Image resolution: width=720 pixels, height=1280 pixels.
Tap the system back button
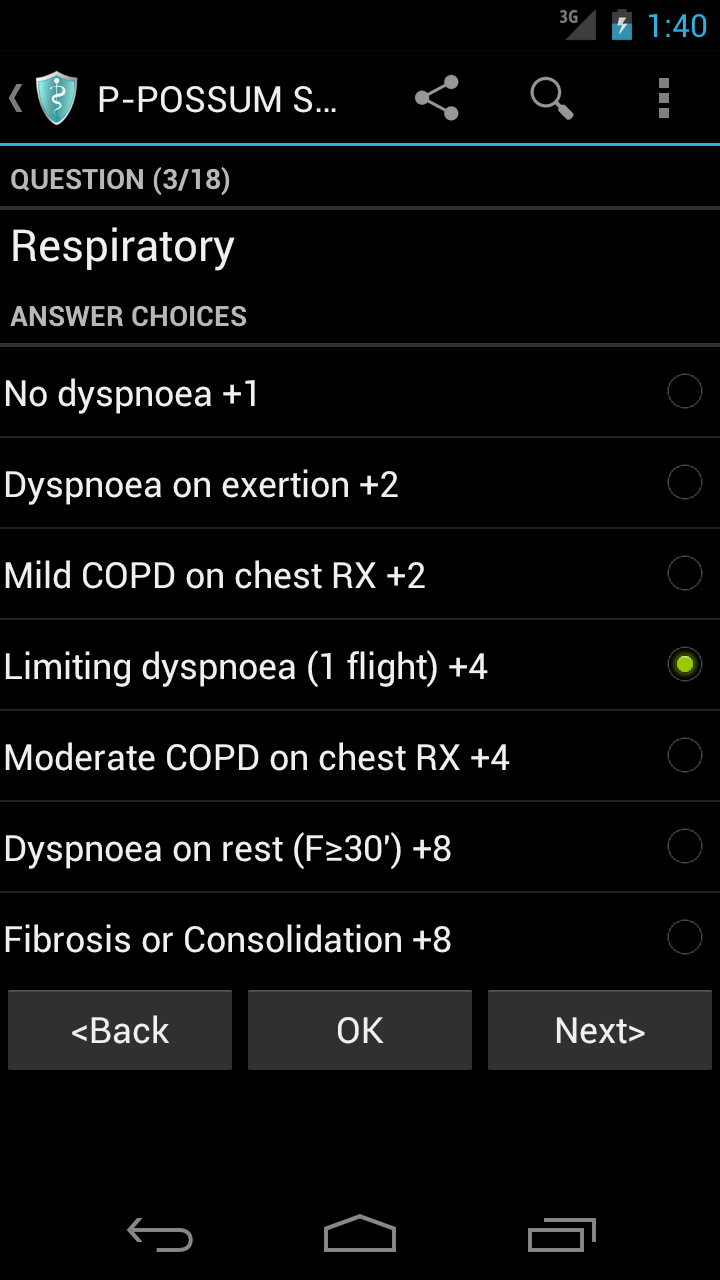(160, 1235)
